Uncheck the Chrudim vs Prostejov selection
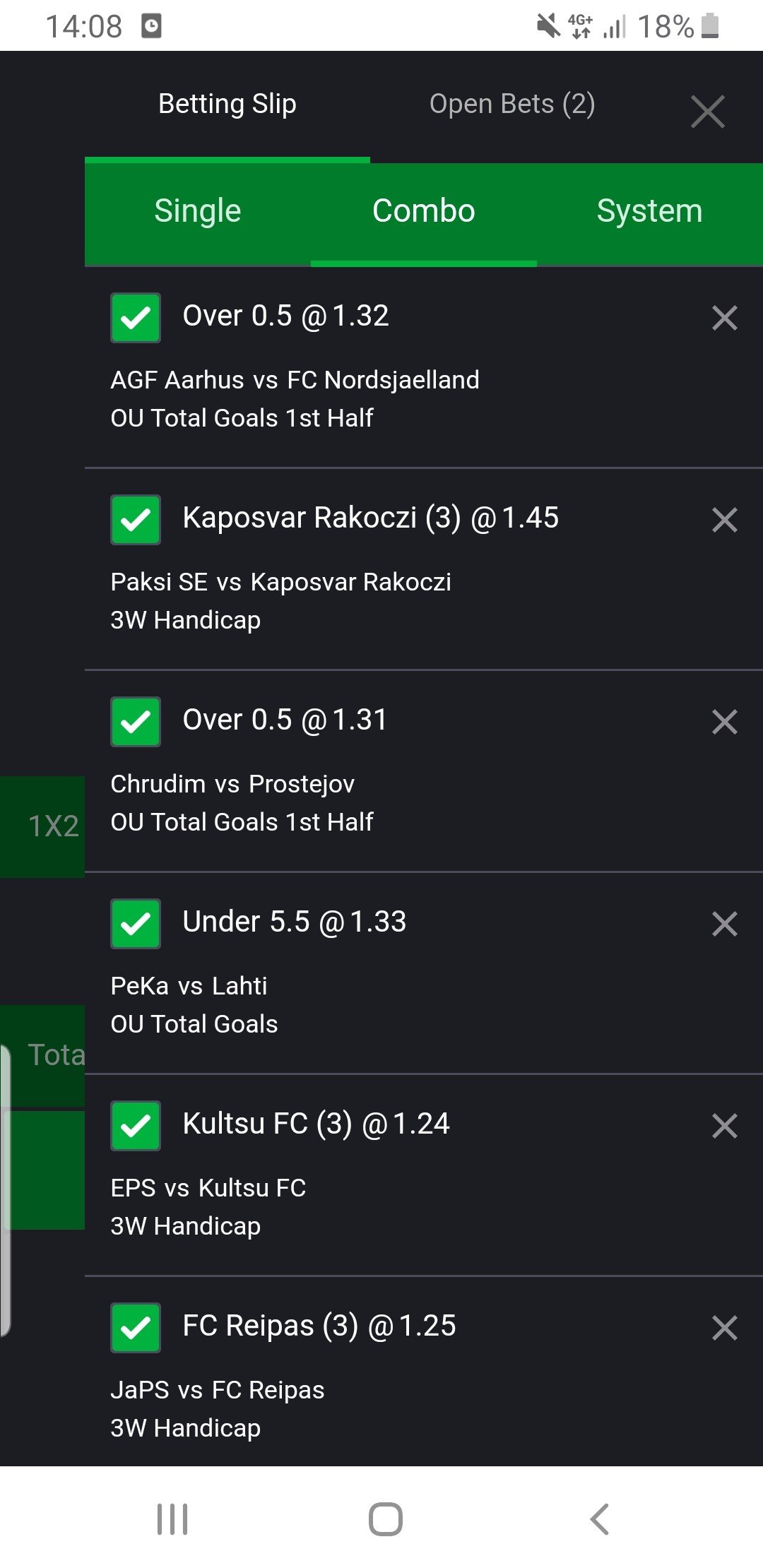763x1568 pixels. (x=136, y=722)
